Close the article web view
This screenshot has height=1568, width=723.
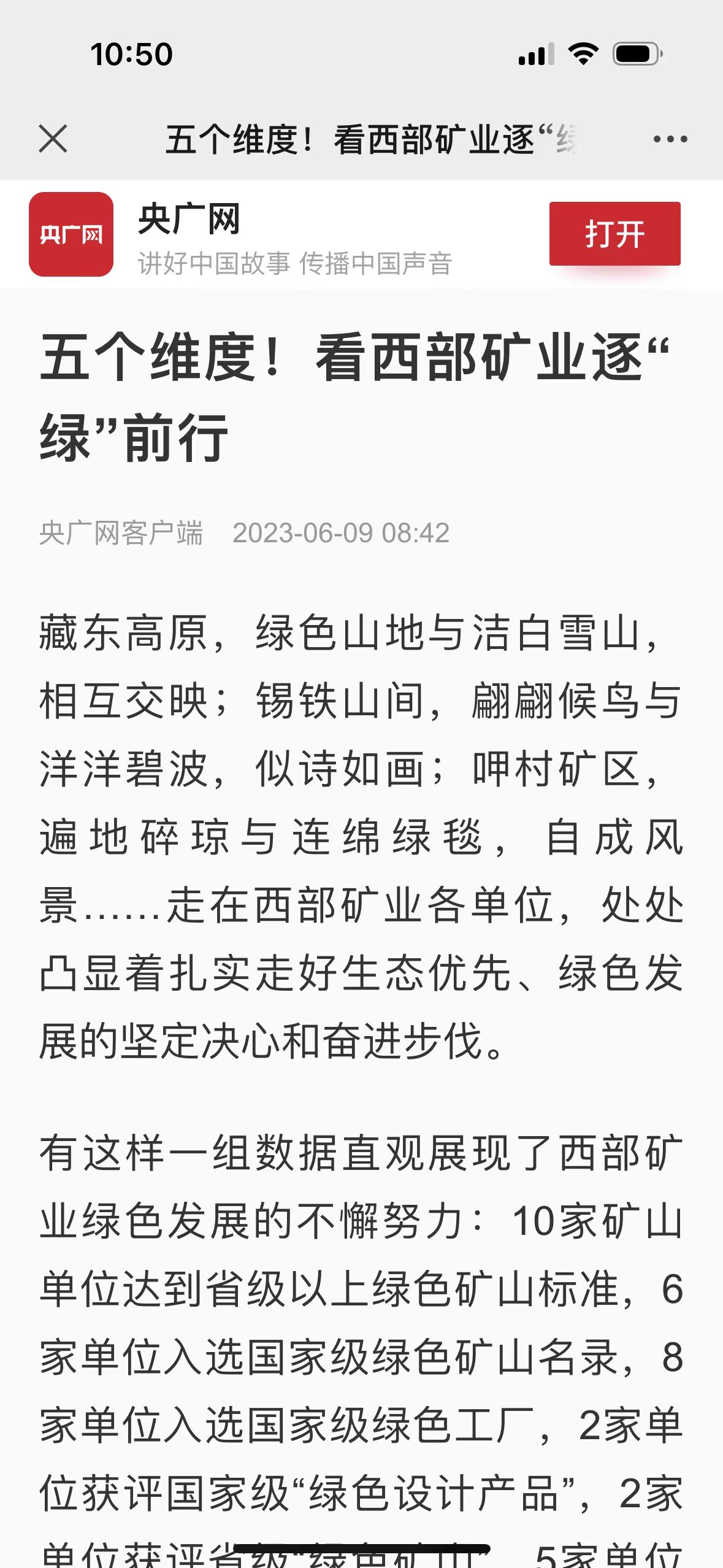pos(53,139)
